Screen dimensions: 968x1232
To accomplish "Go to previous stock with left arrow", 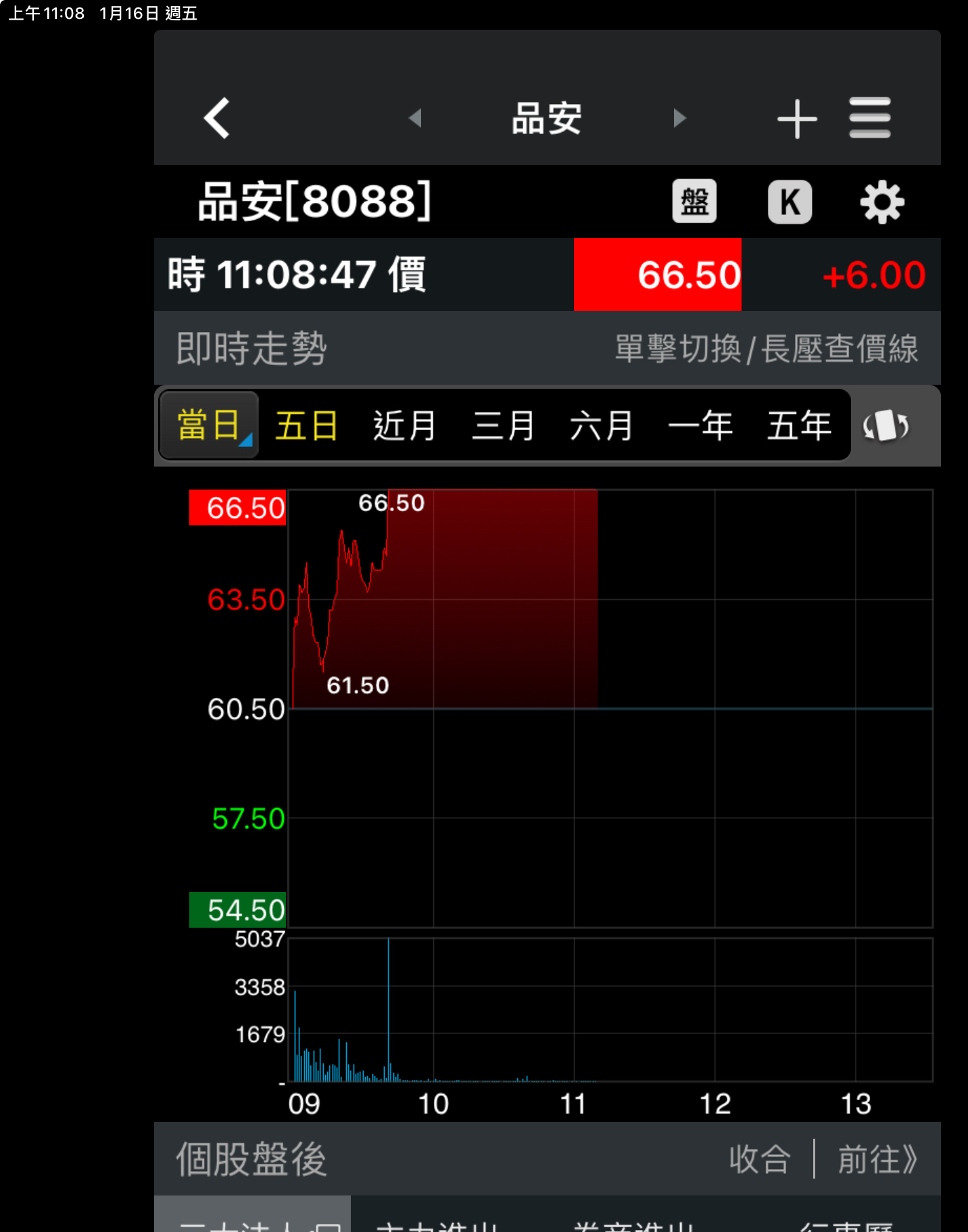I will [x=415, y=118].
